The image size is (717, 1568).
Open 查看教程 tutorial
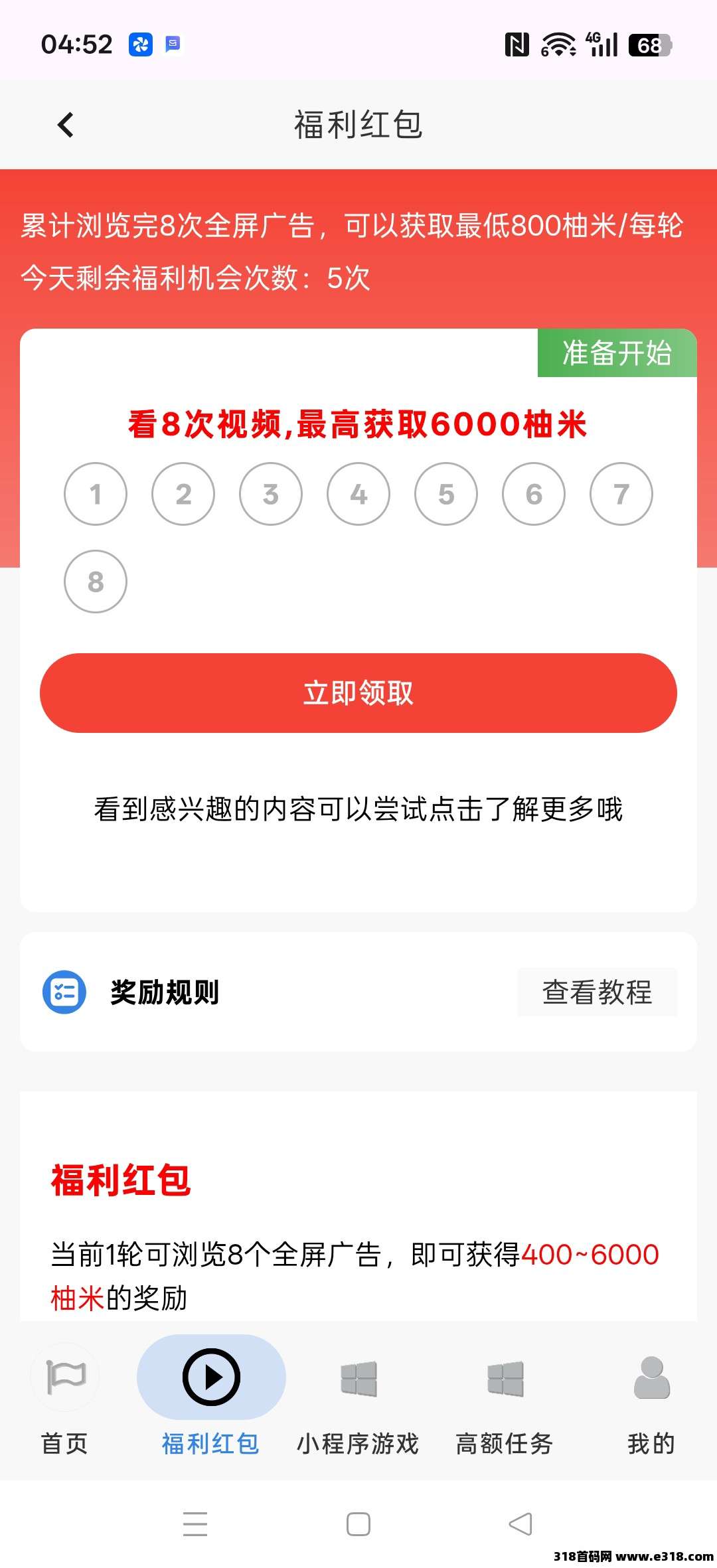[597, 992]
